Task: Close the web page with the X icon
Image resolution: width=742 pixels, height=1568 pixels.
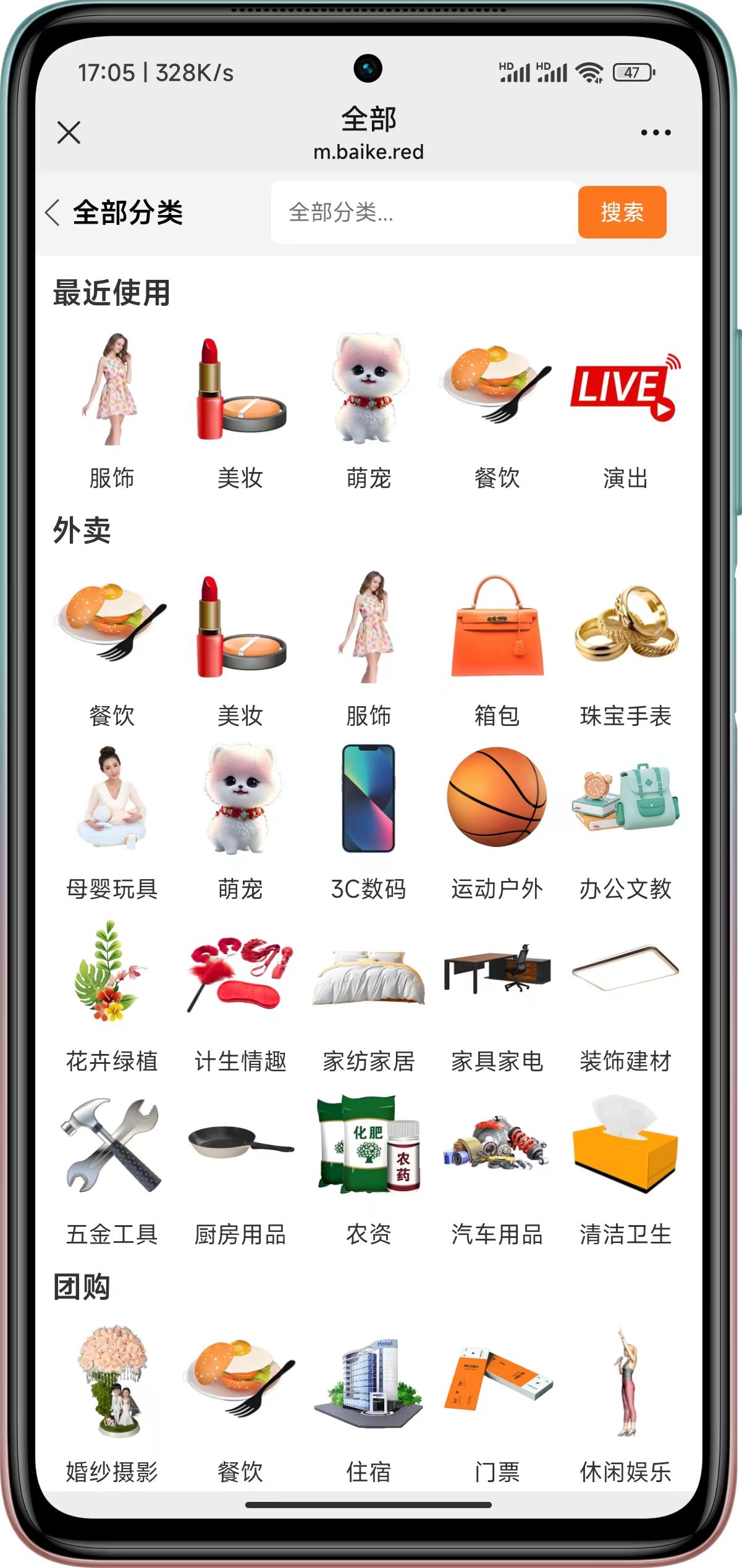Action: 69,132
